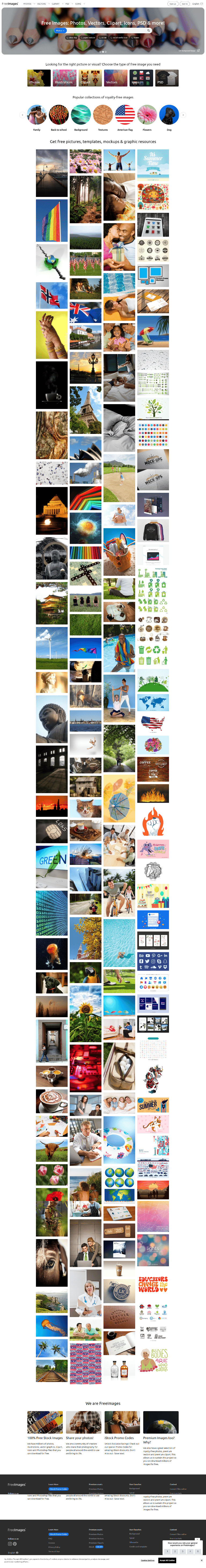Screen dimensions: 206x1568
Task: Open the Vectors menu in top navigation
Action: [42, 4]
